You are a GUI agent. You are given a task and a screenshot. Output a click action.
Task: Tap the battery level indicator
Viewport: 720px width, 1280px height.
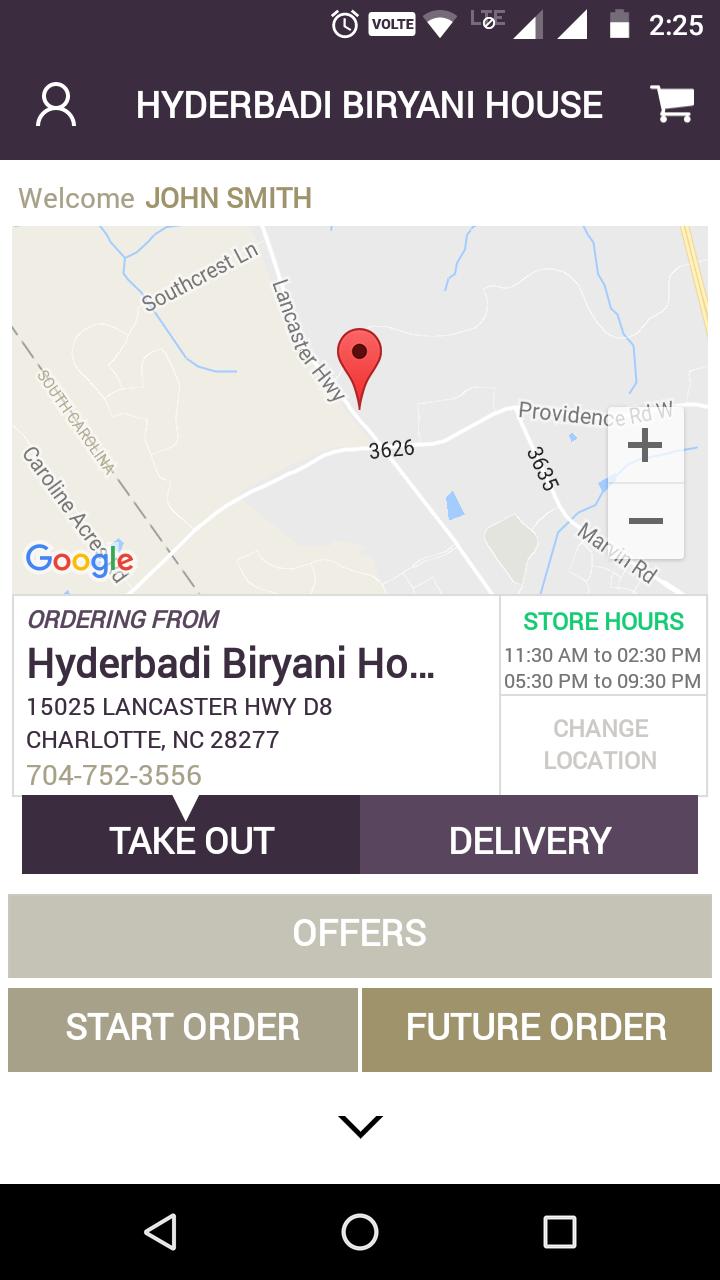pos(621,23)
